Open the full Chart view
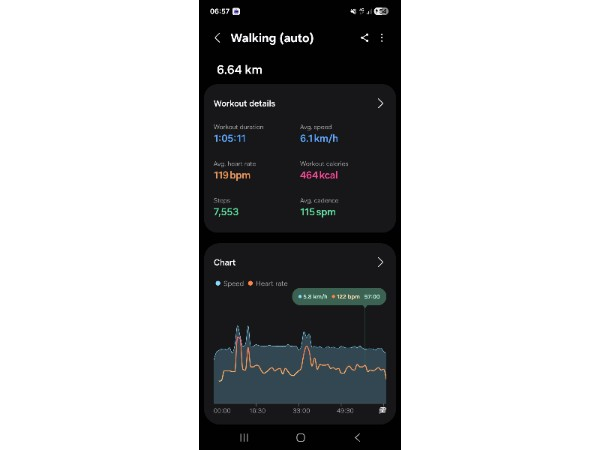 coord(380,262)
